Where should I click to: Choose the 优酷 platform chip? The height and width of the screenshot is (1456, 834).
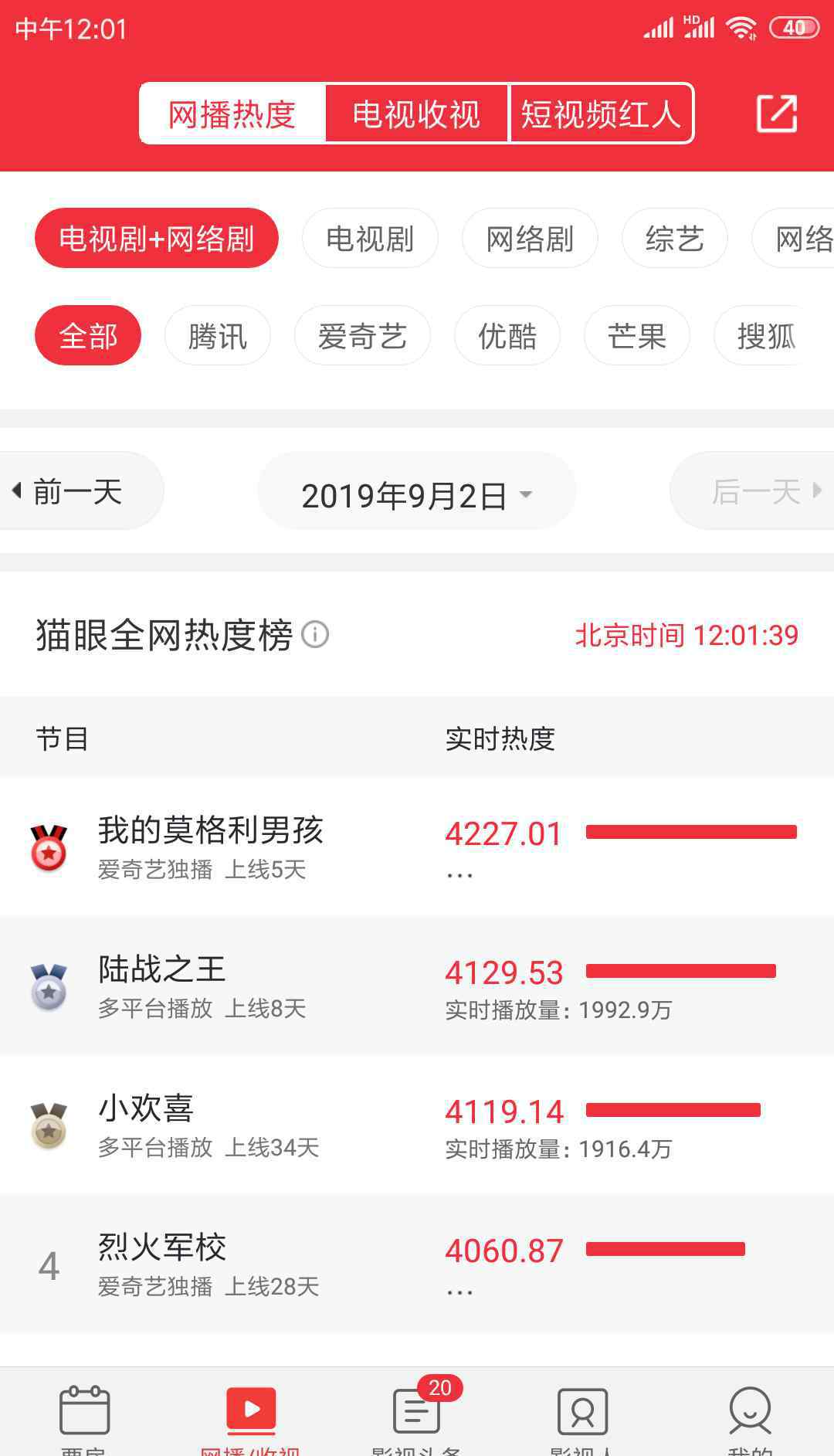[x=507, y=335]
